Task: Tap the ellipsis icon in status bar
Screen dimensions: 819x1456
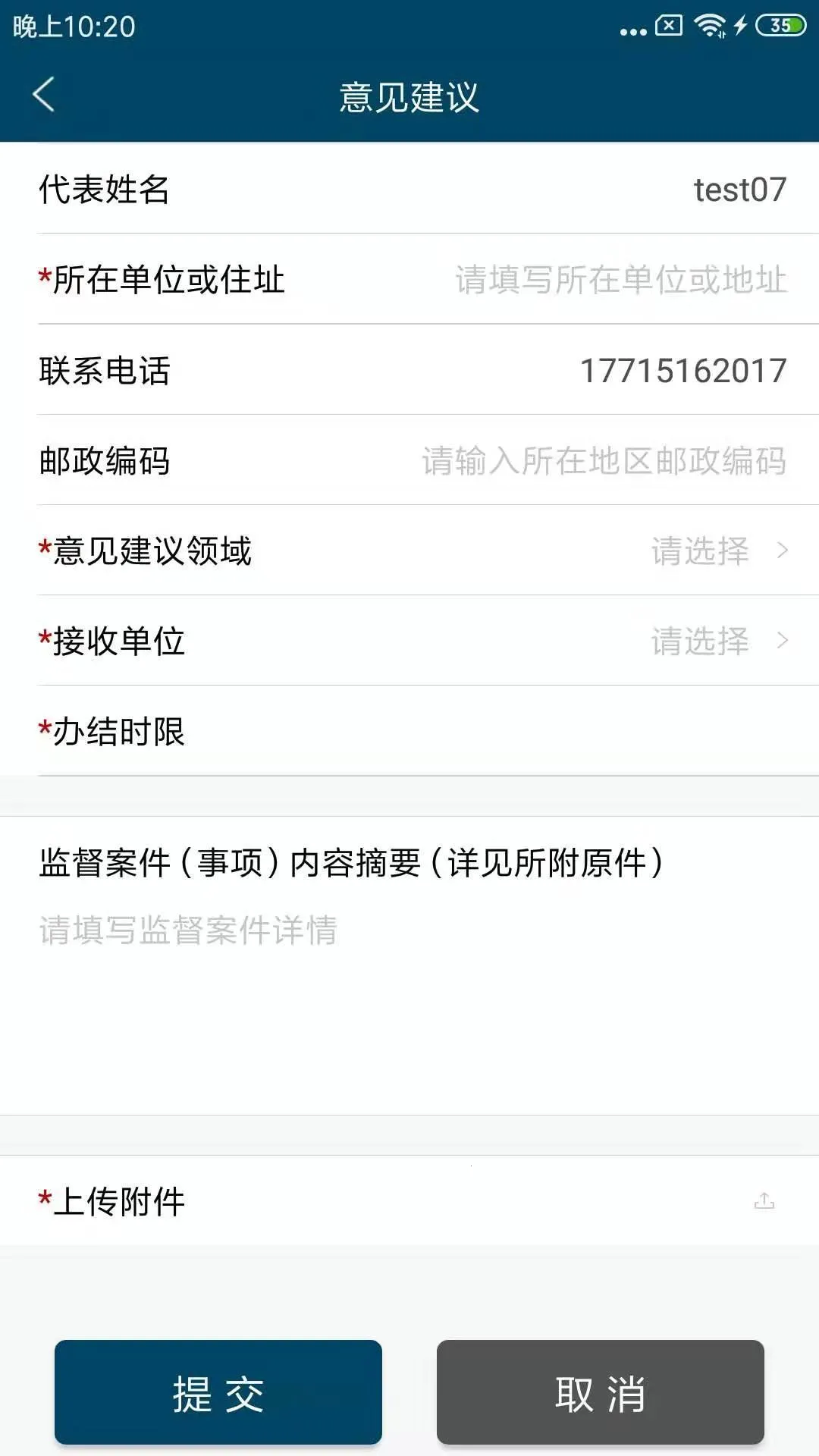Action: tap(634, 27)
